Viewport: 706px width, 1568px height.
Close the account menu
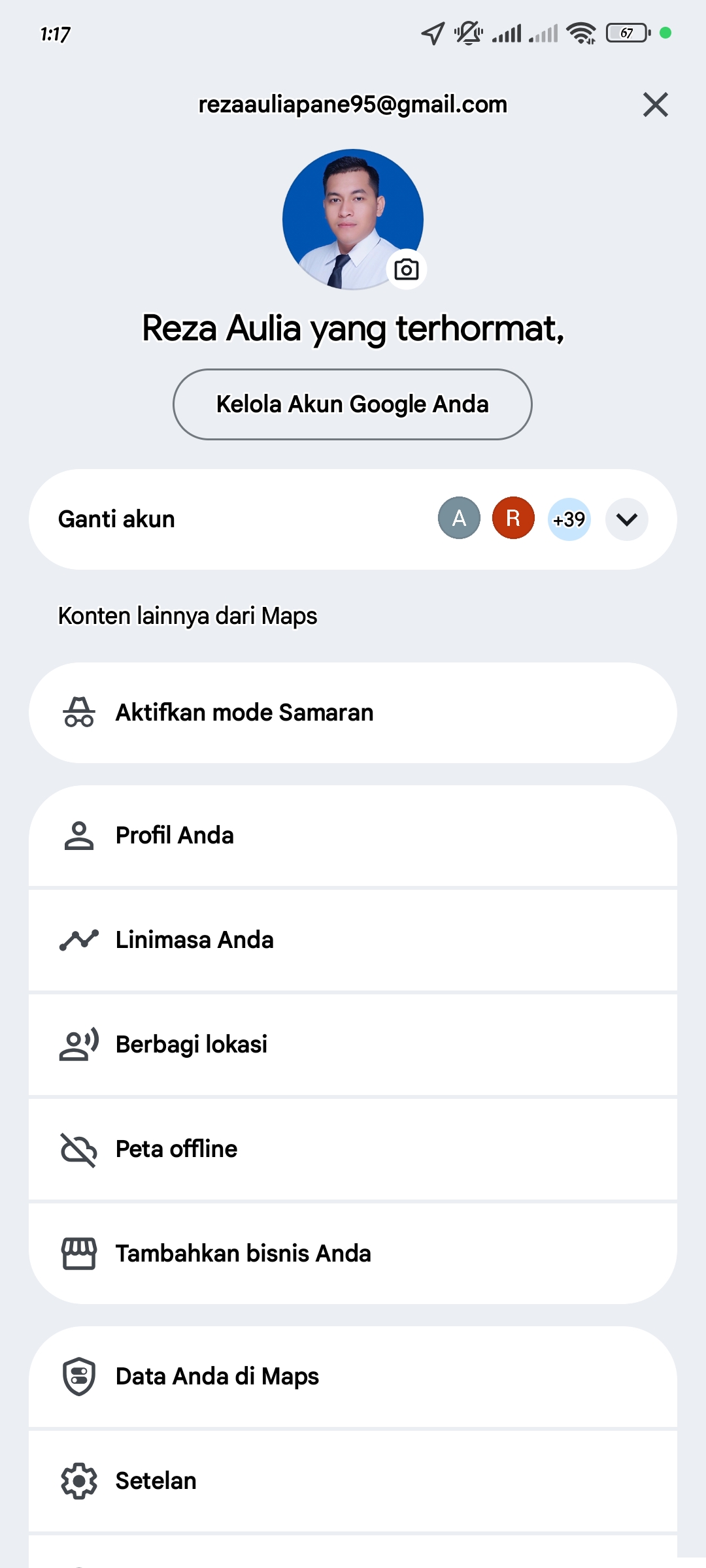[655, 105]
